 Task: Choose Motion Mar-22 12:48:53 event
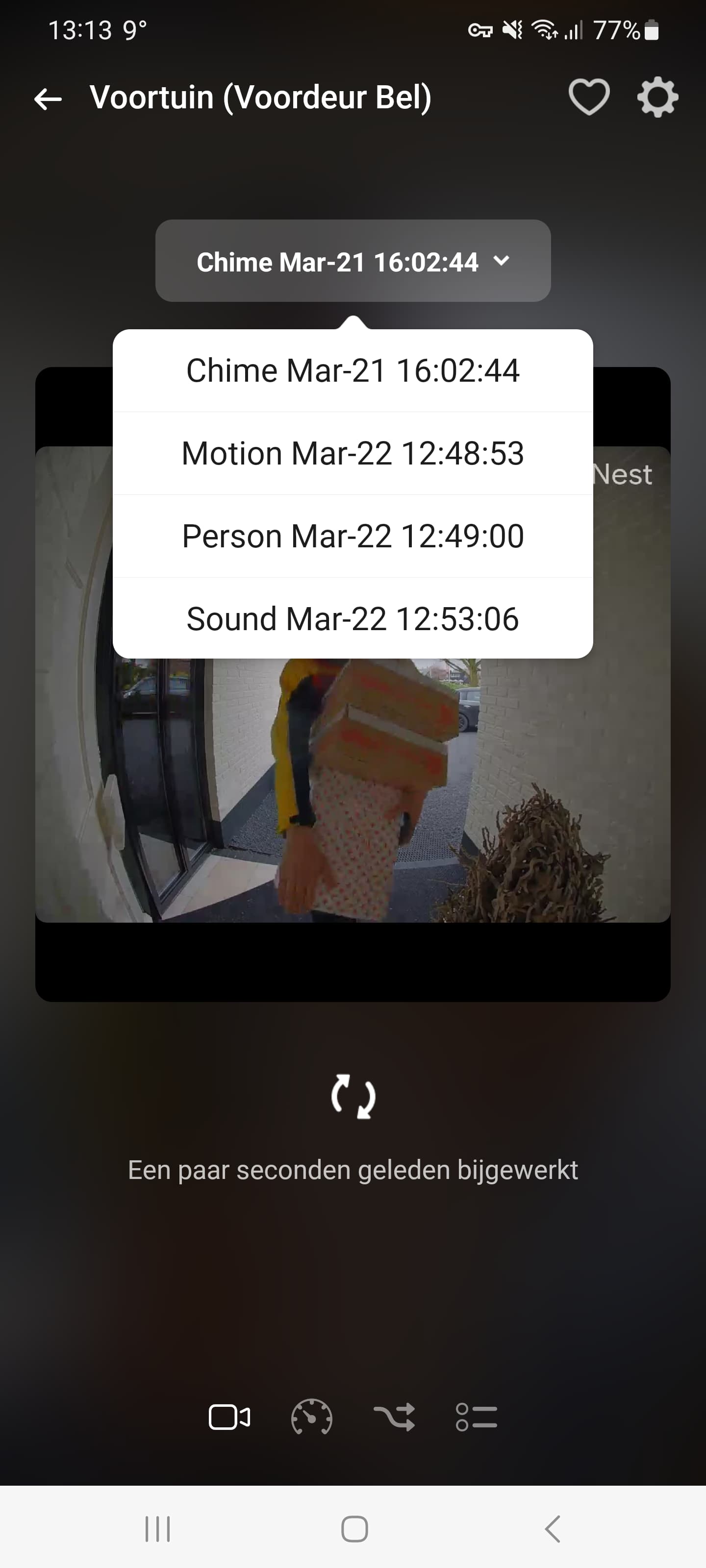click(353, 453)
